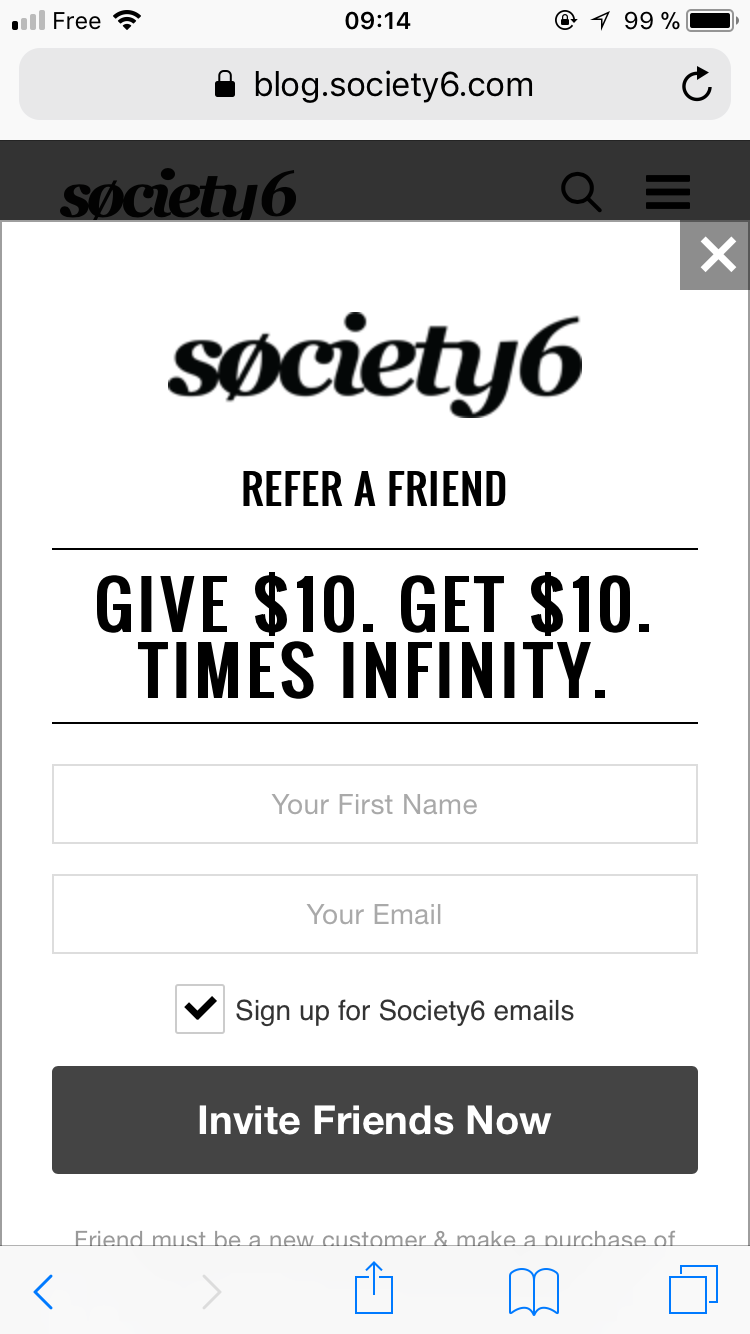This screenshot has height=1334, width=750.
Task: Tap the blog.society6.com address bar
Action: point(374,85)
